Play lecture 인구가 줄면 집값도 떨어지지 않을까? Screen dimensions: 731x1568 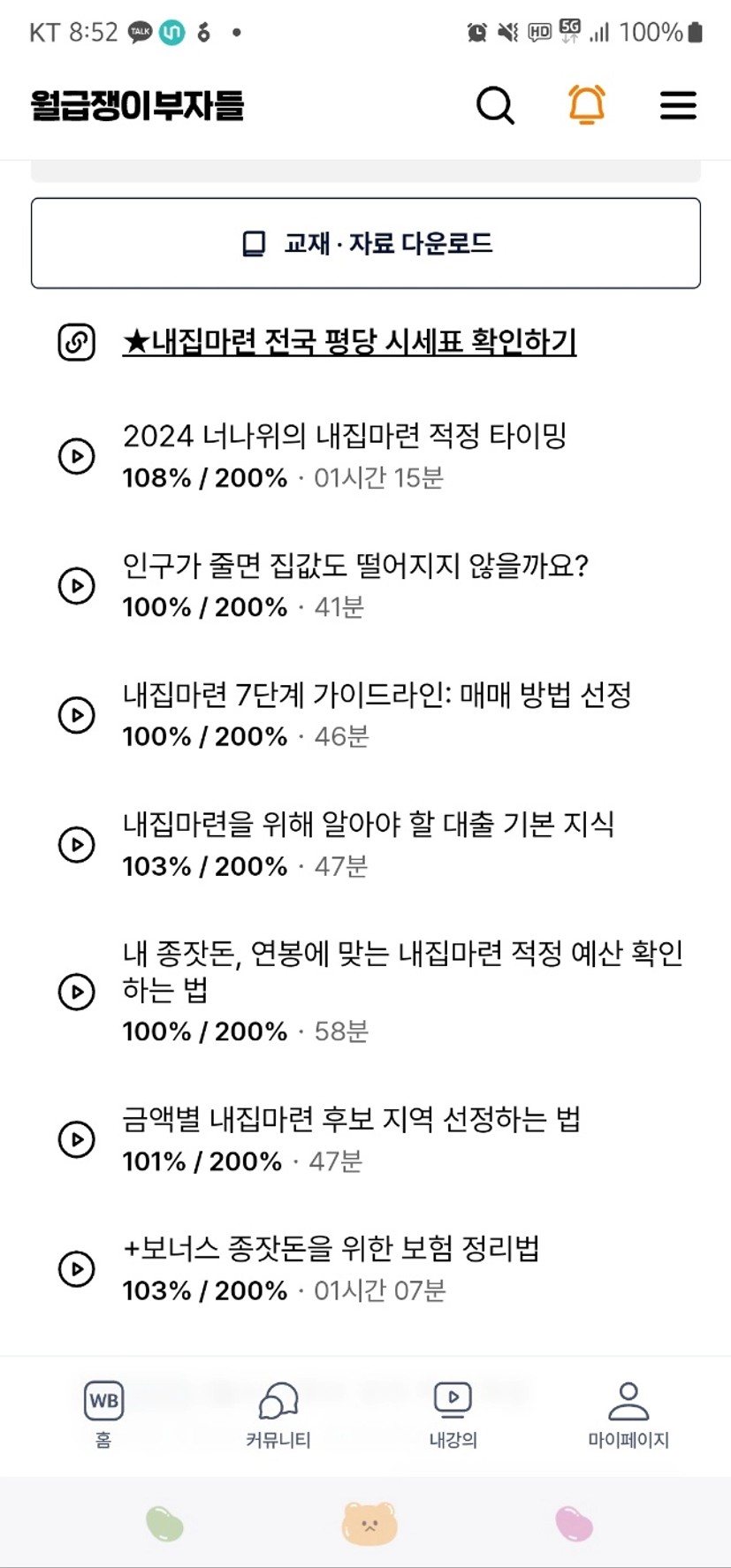tap(77, 585)
